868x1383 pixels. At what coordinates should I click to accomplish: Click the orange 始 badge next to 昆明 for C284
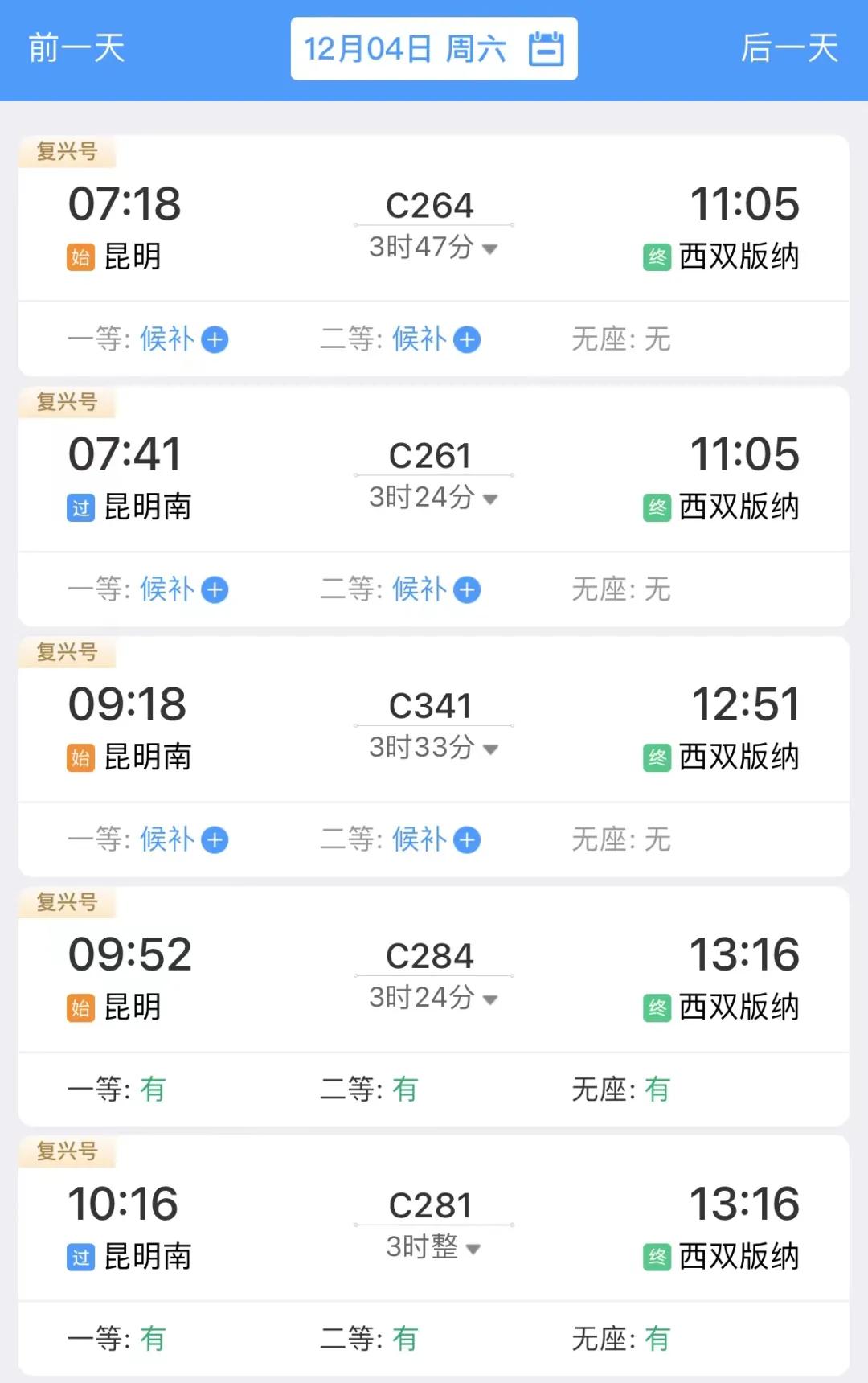click(x=80, y=1006)
